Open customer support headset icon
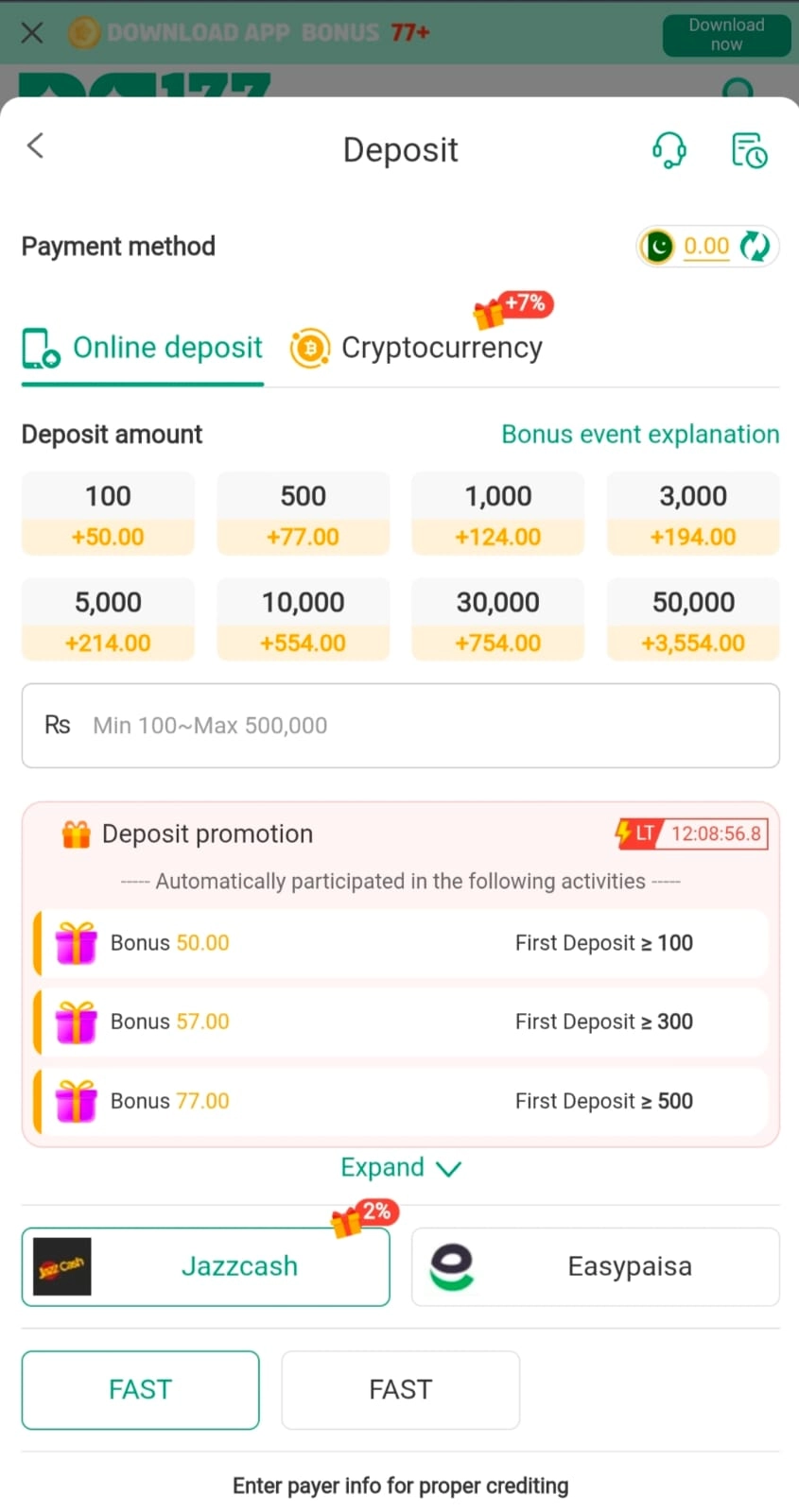Screen dimensions: 799x1512 (x=669, y=149)
